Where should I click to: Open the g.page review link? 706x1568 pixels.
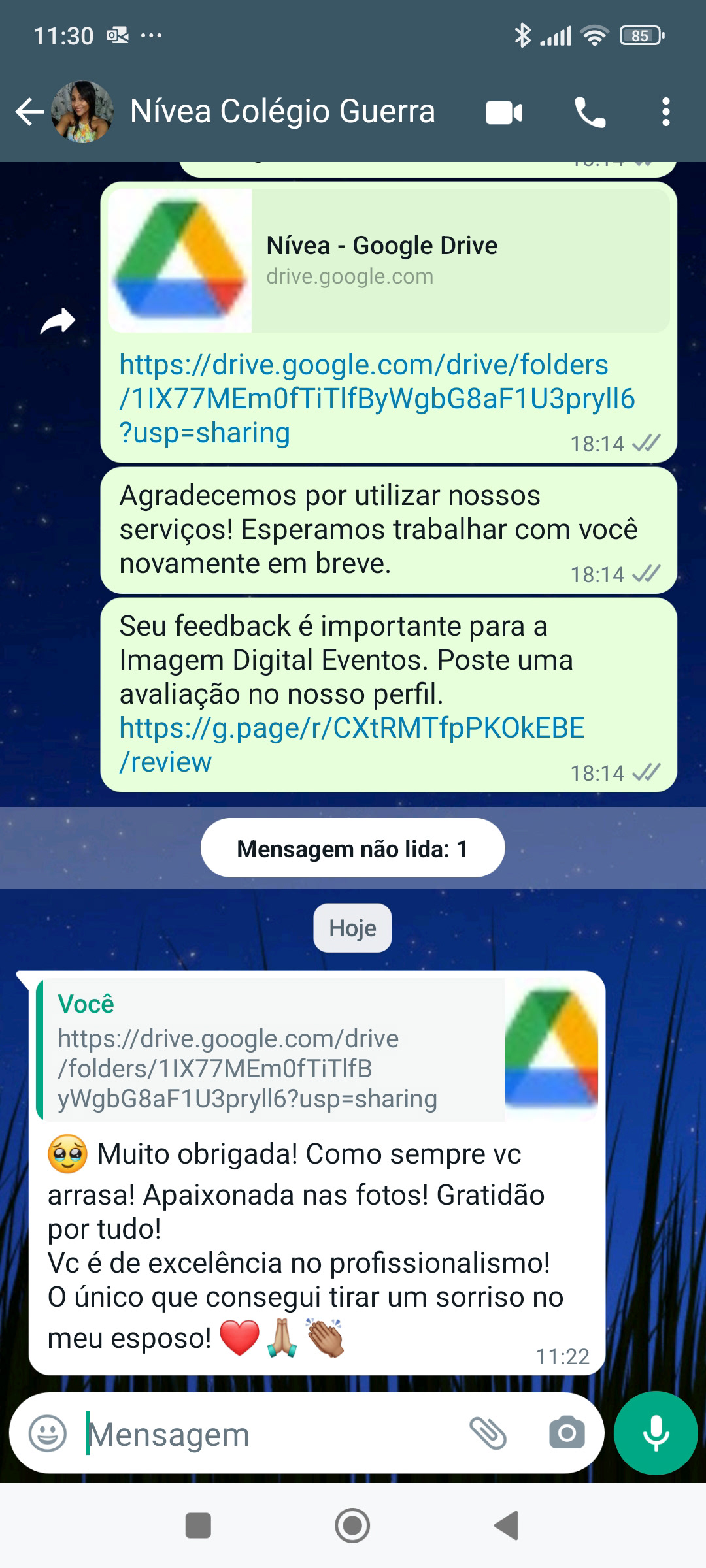(x=352, y=745)
